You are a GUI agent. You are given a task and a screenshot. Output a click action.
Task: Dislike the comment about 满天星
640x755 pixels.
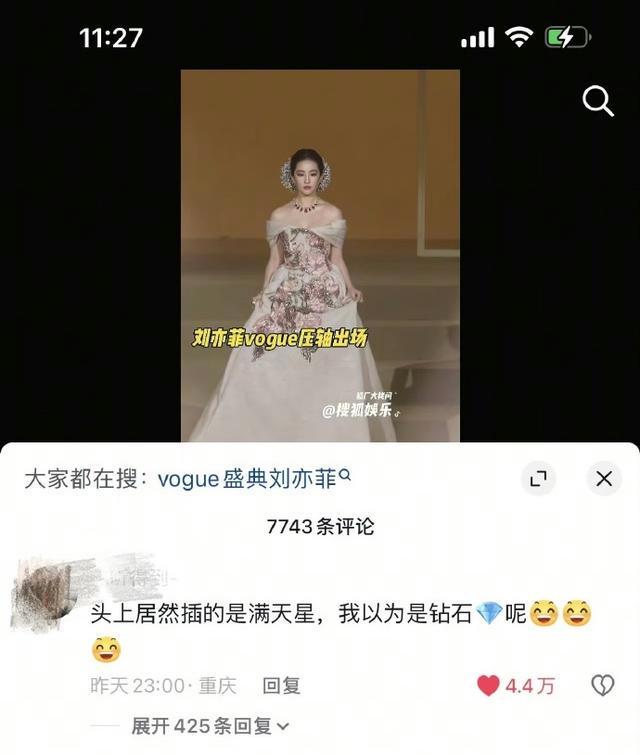[602, 685]
